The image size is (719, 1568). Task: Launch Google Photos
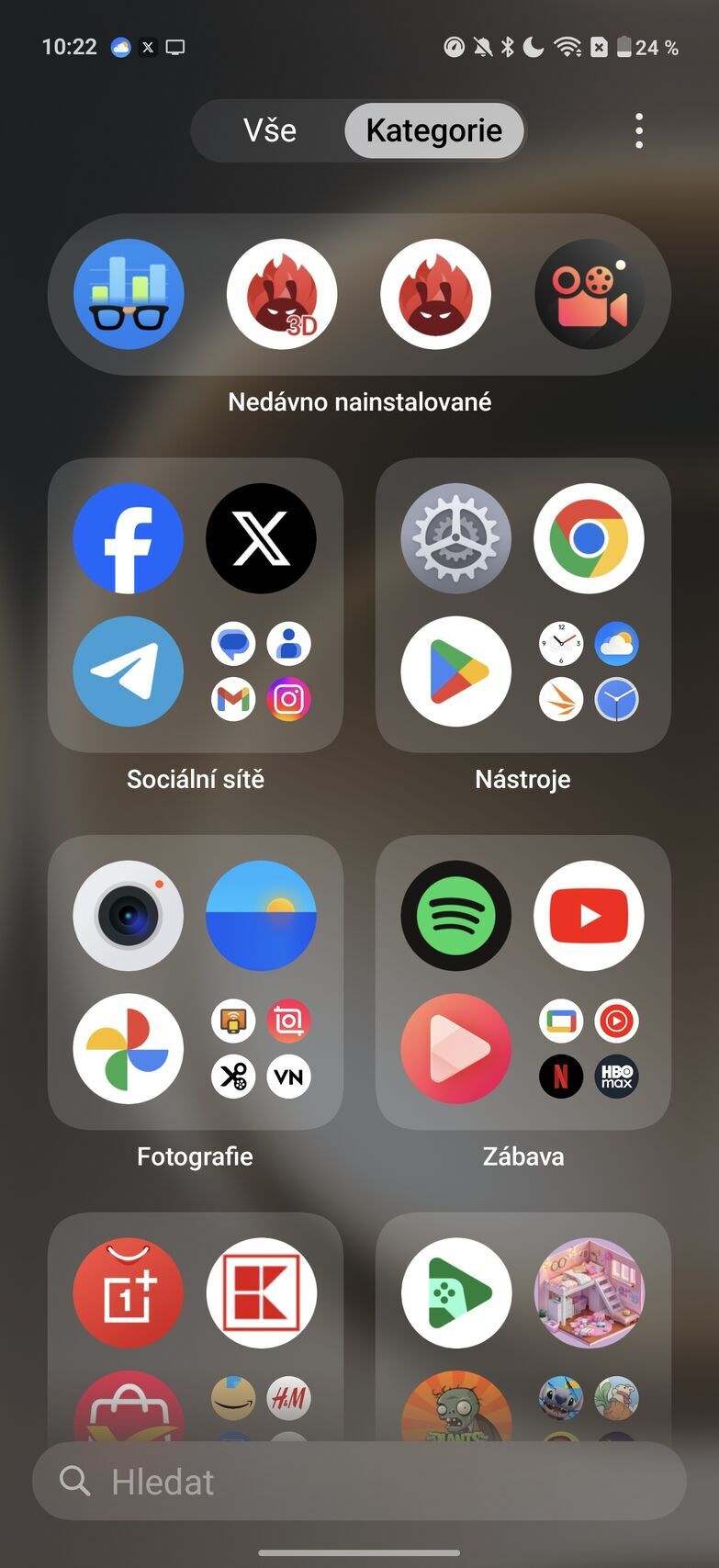pyautogui.click(x=129, y=1048)
